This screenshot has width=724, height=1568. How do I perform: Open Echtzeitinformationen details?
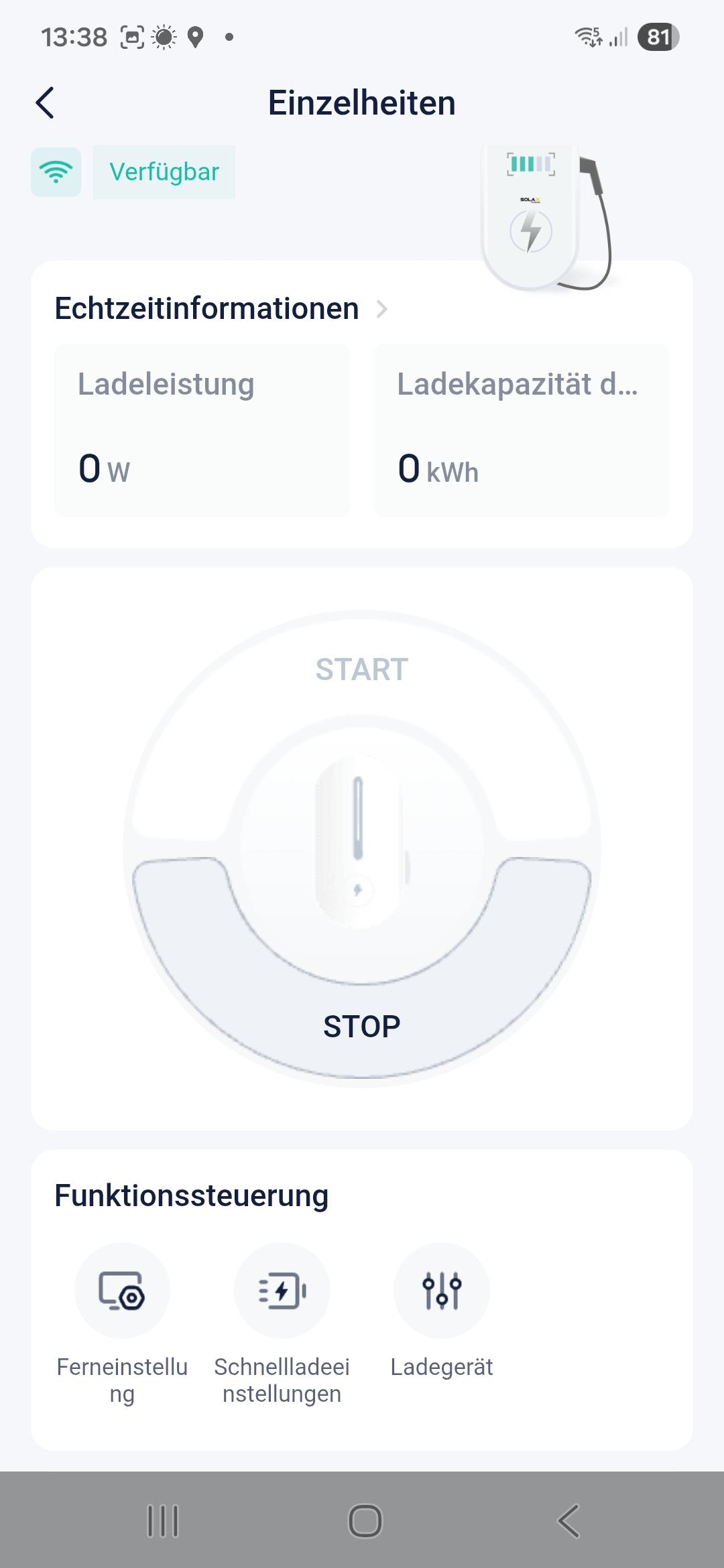click(x=221, y=309)
